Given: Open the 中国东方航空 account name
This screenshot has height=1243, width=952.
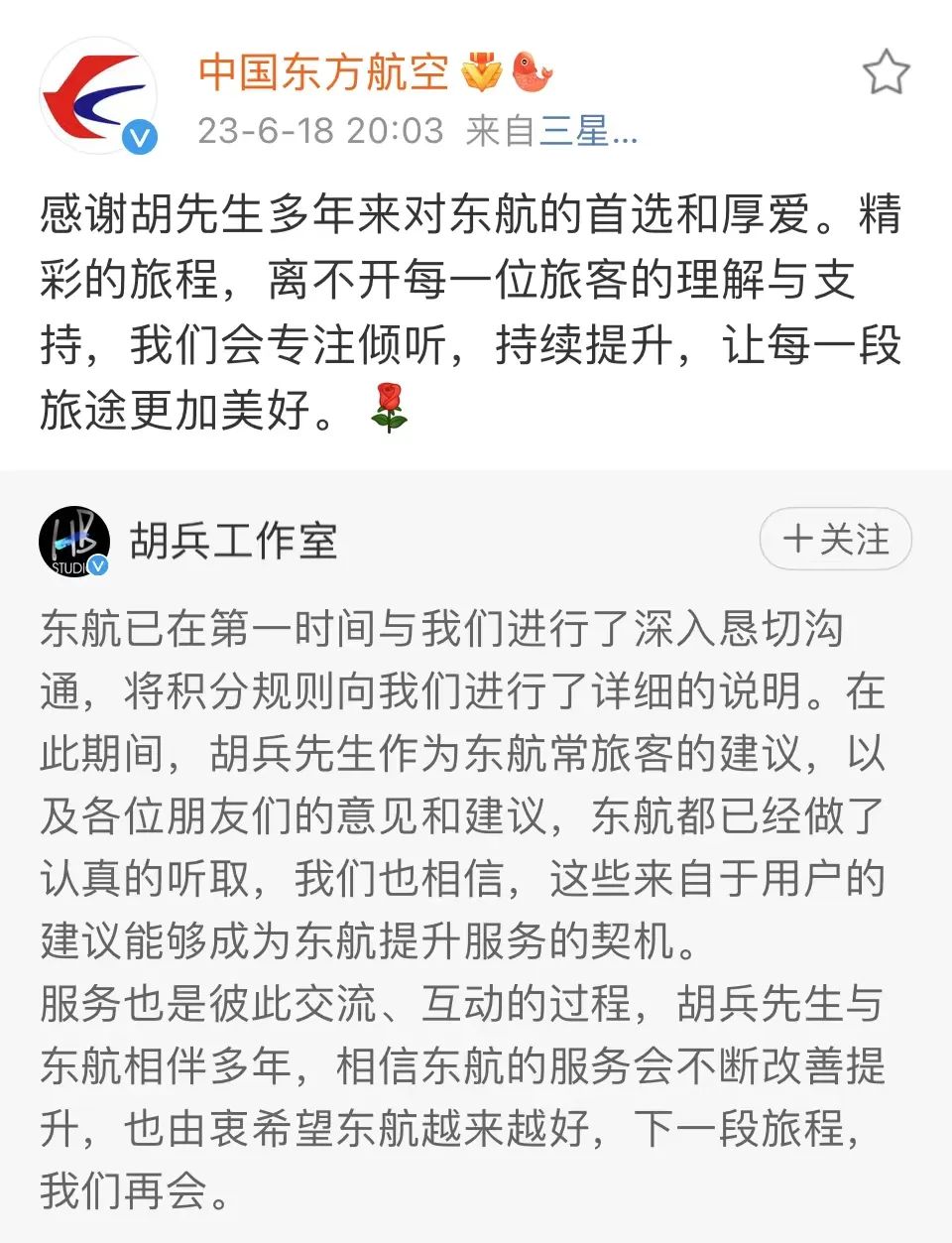Looking at the screenshot, I should (x=323, y=72).
